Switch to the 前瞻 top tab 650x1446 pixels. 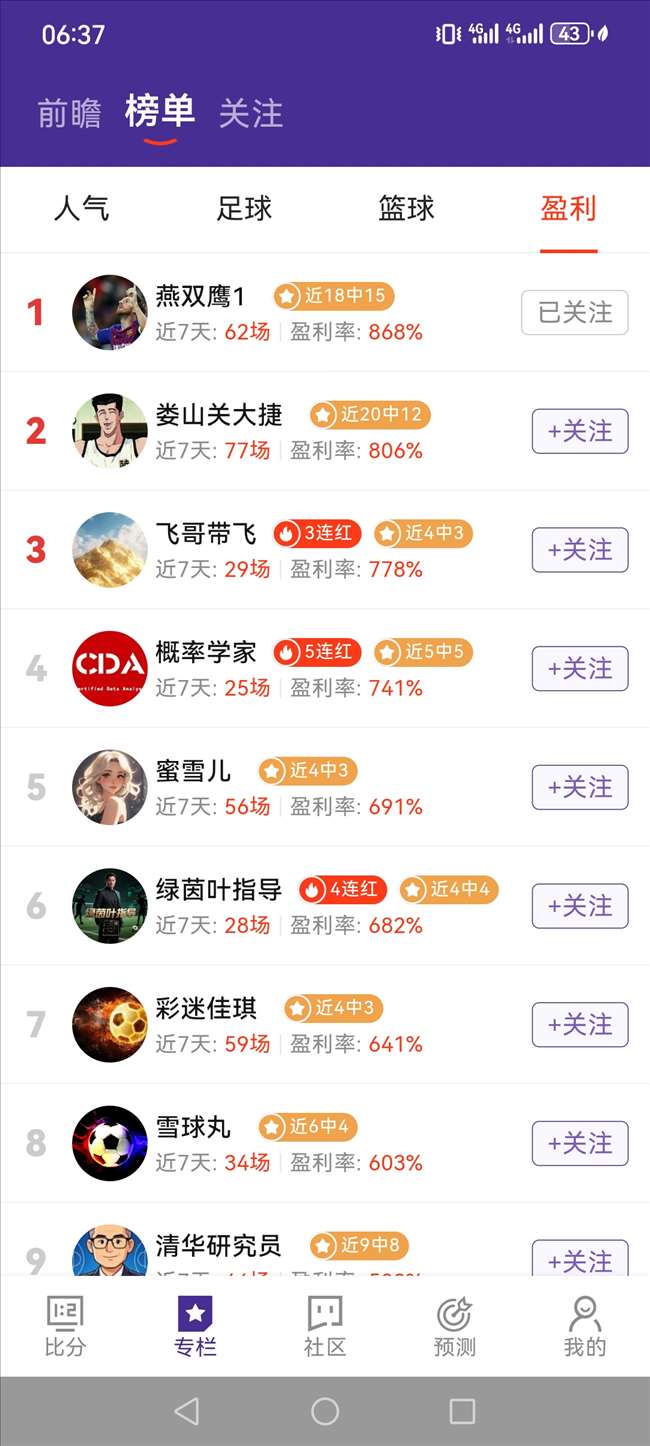pos(69,113)
